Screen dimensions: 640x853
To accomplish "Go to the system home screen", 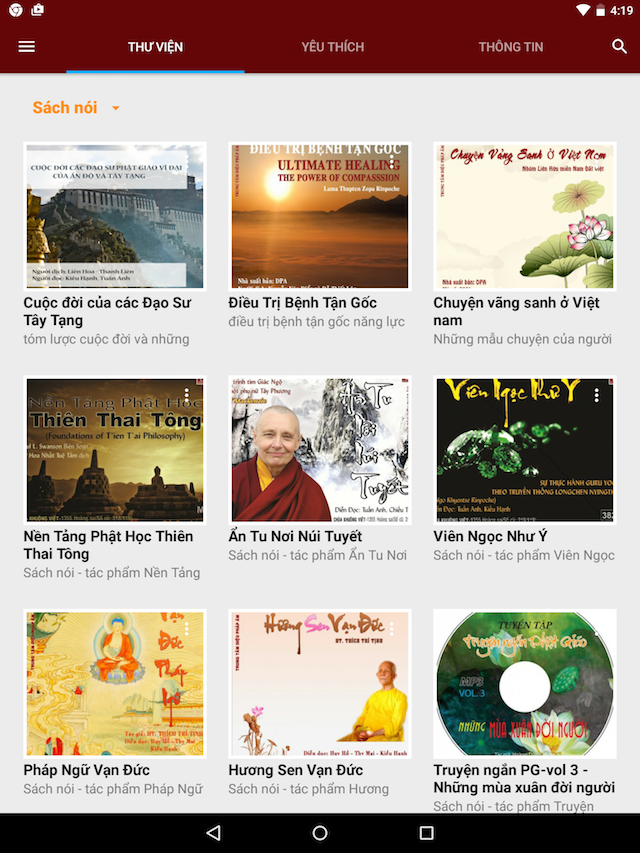I will click(320, 833).
